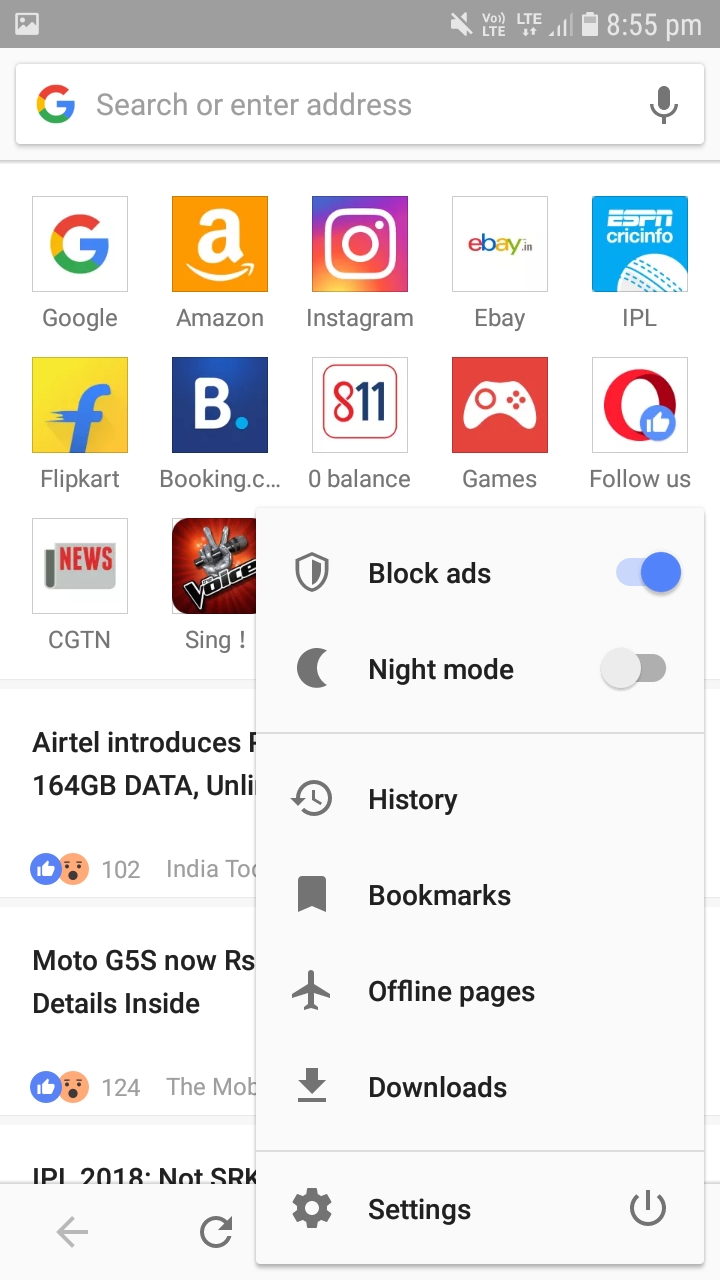This screenshot has width=720, height=1280.
Task: Disable the Block ads switch
Action: pos(648,573)
